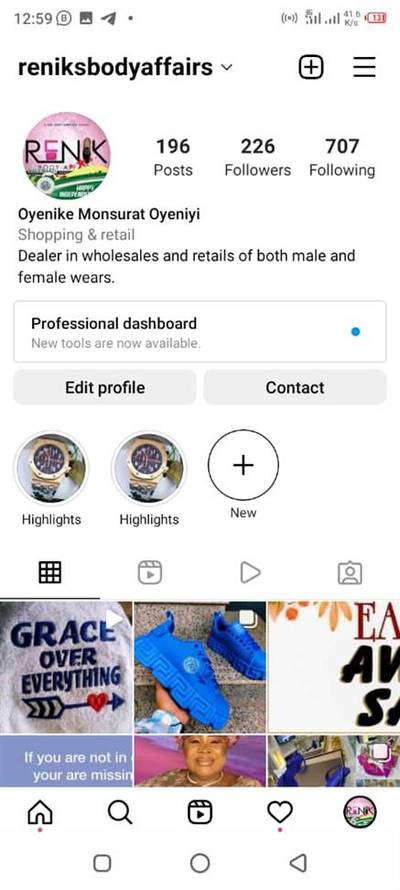Open the activity heart notifications
This screenshot has height=890, width=400.
[x=280, y=813]
